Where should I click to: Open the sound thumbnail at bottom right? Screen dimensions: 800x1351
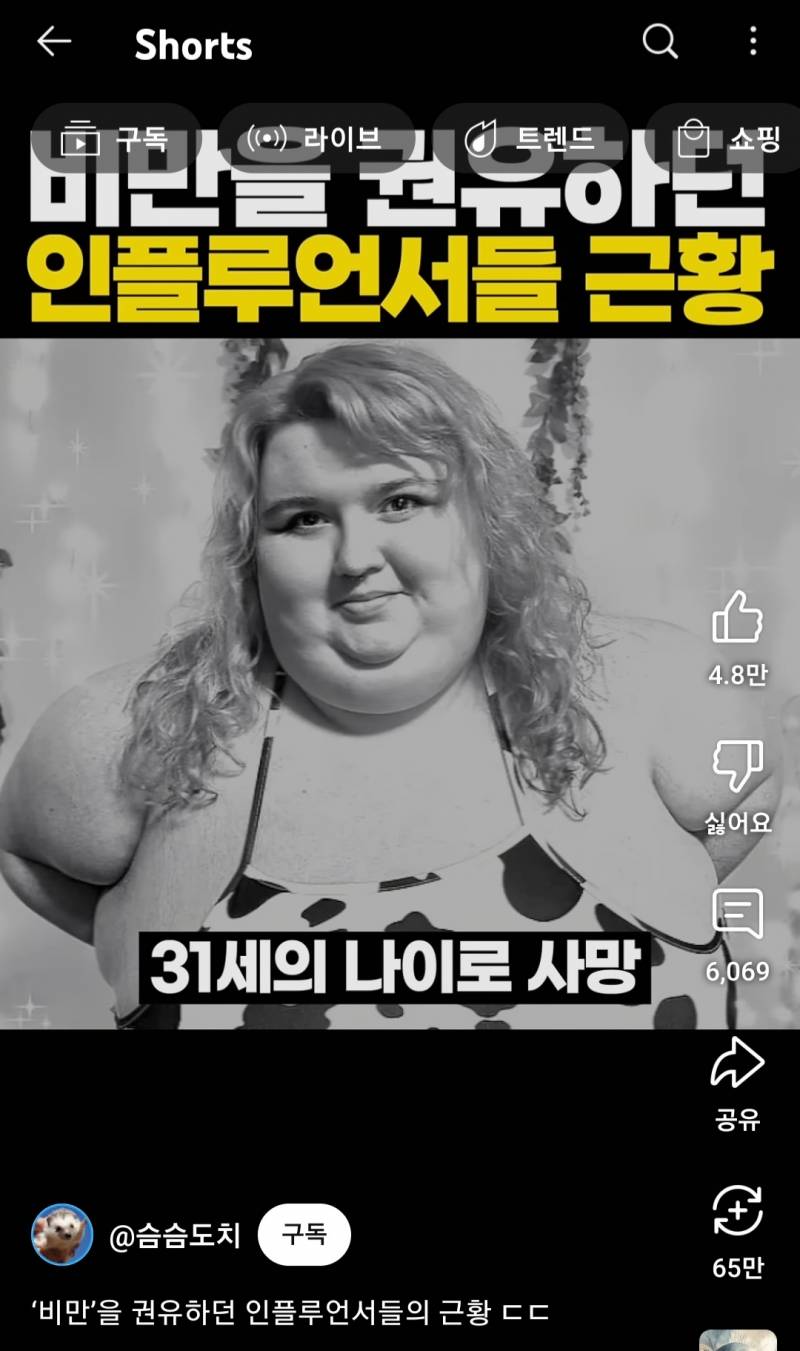tap(737, 1340)
